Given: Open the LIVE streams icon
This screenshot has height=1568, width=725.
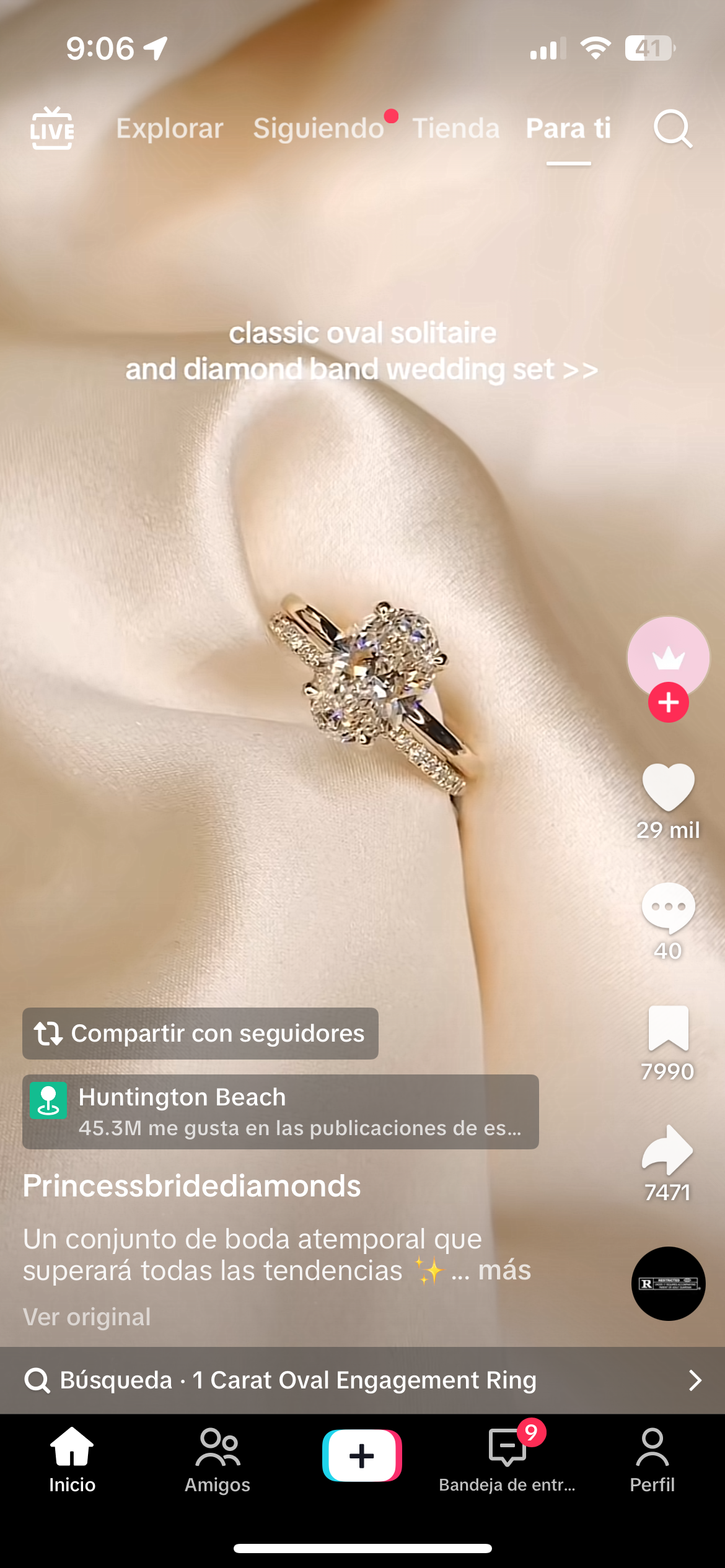Looking at the screenshot, I should (52, 129).
